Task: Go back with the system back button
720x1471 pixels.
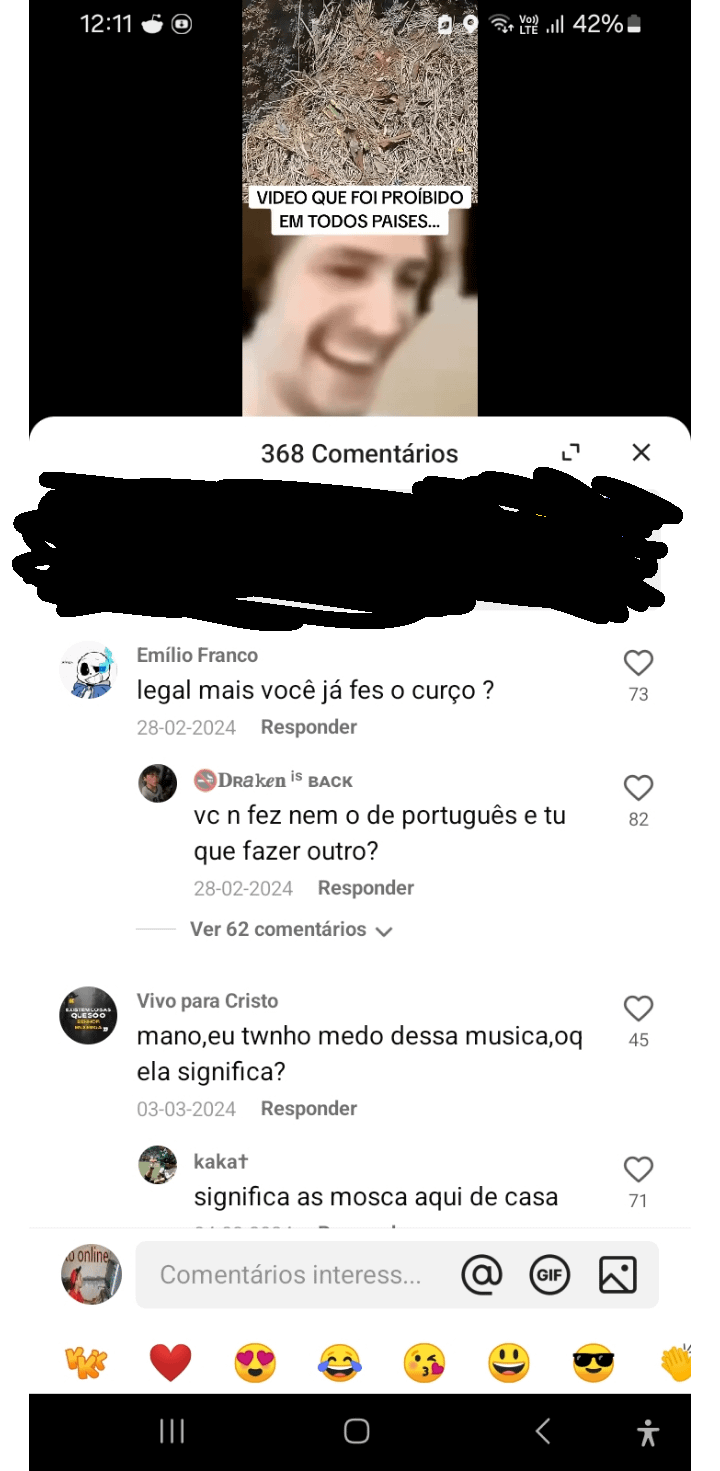Action: tap(542, 1432)
